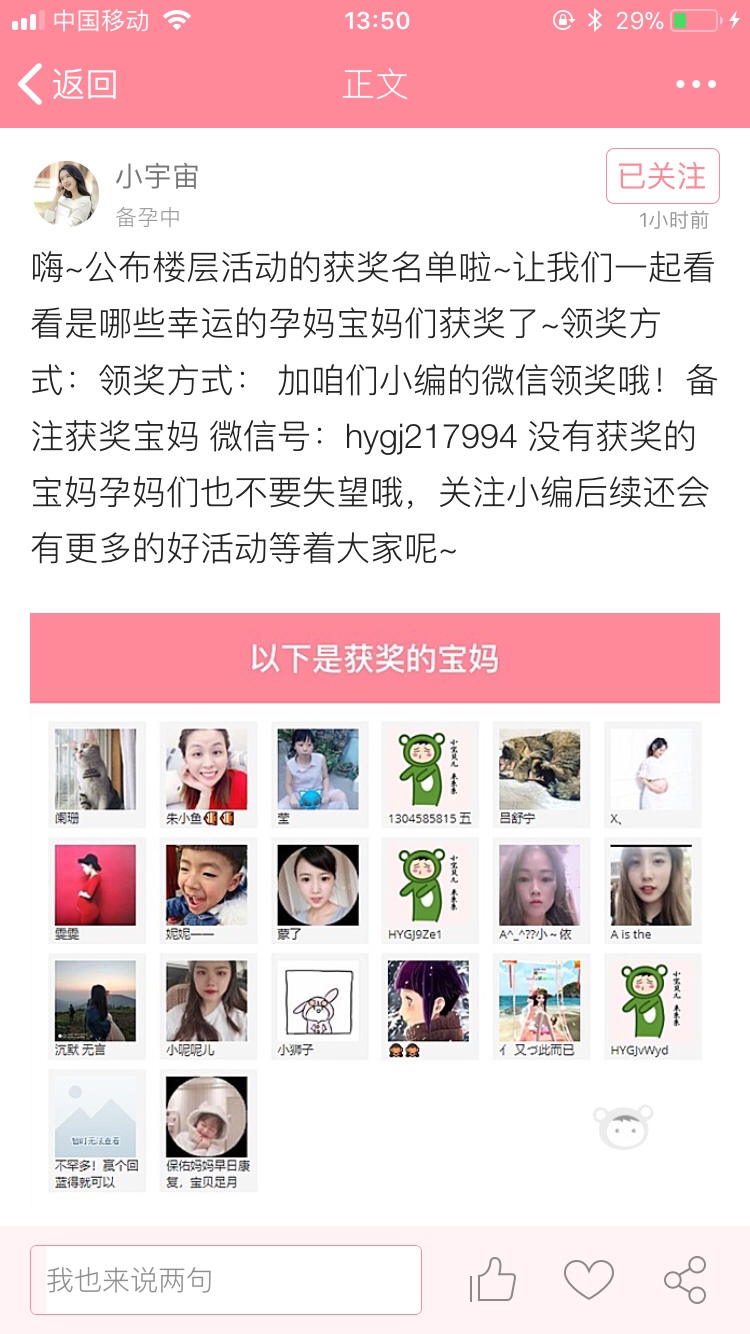Open the winners list image
750x1334 pixels.
point(375,905)
